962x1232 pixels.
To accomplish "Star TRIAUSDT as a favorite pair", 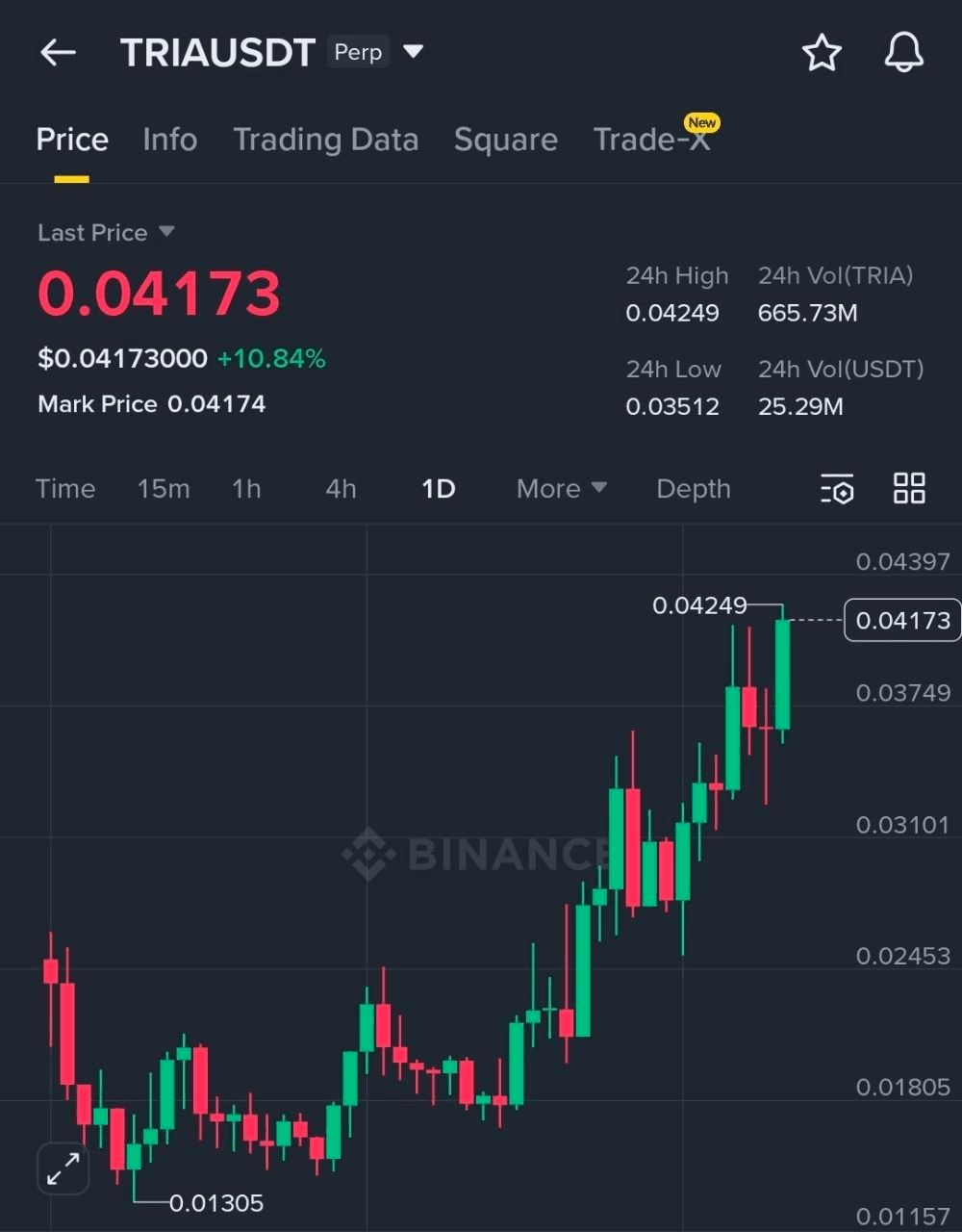I will coord(823,54).
